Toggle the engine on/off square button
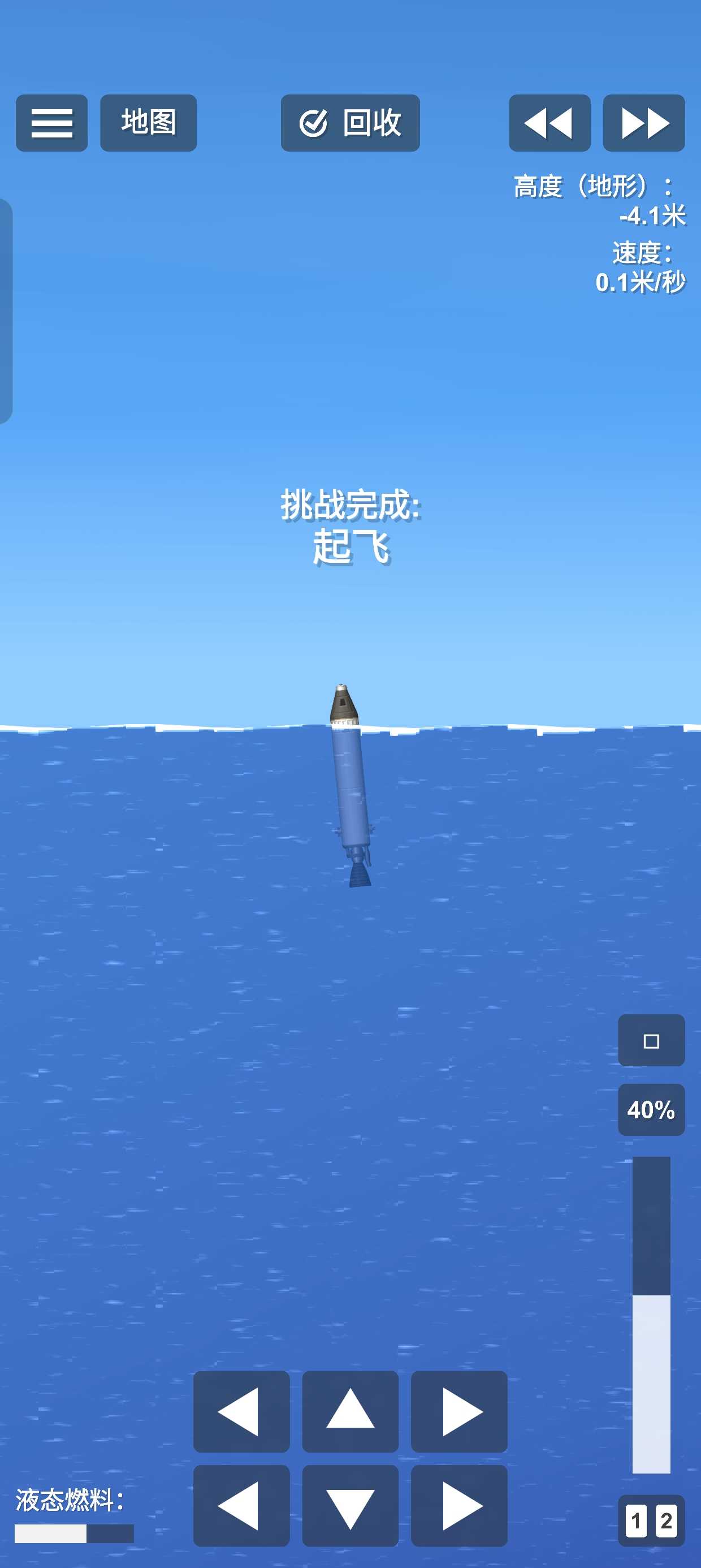The width and height of the screenshot is (701, 1568). tap(651, 1040)
